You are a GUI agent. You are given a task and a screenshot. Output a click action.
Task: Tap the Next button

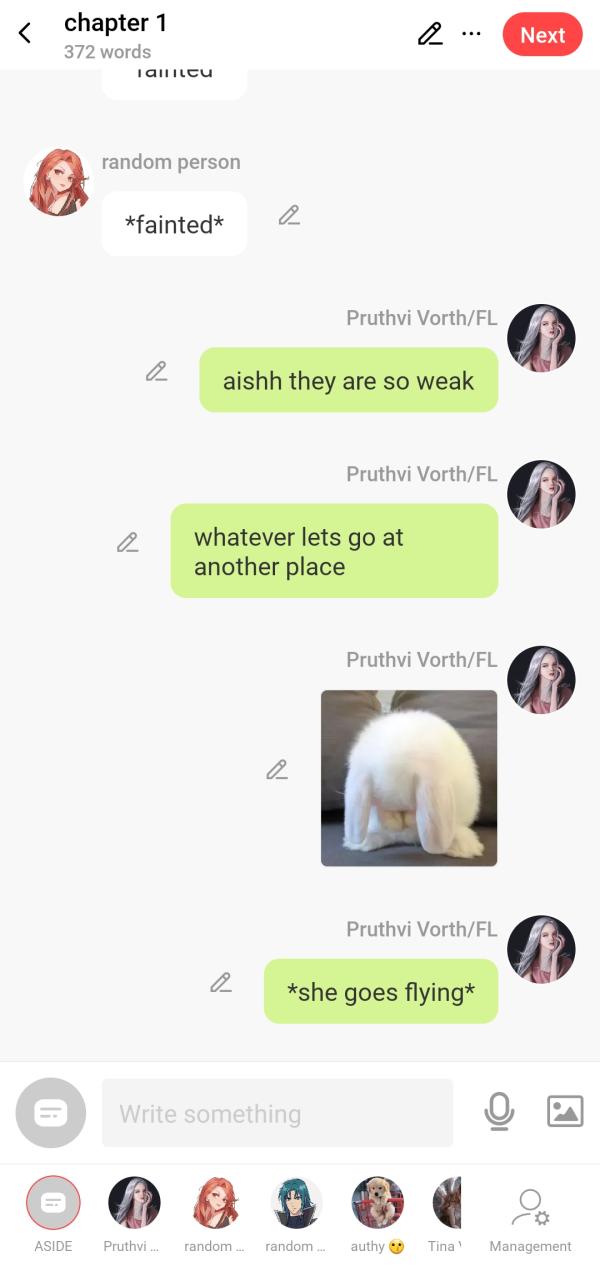tap(542, 35)
